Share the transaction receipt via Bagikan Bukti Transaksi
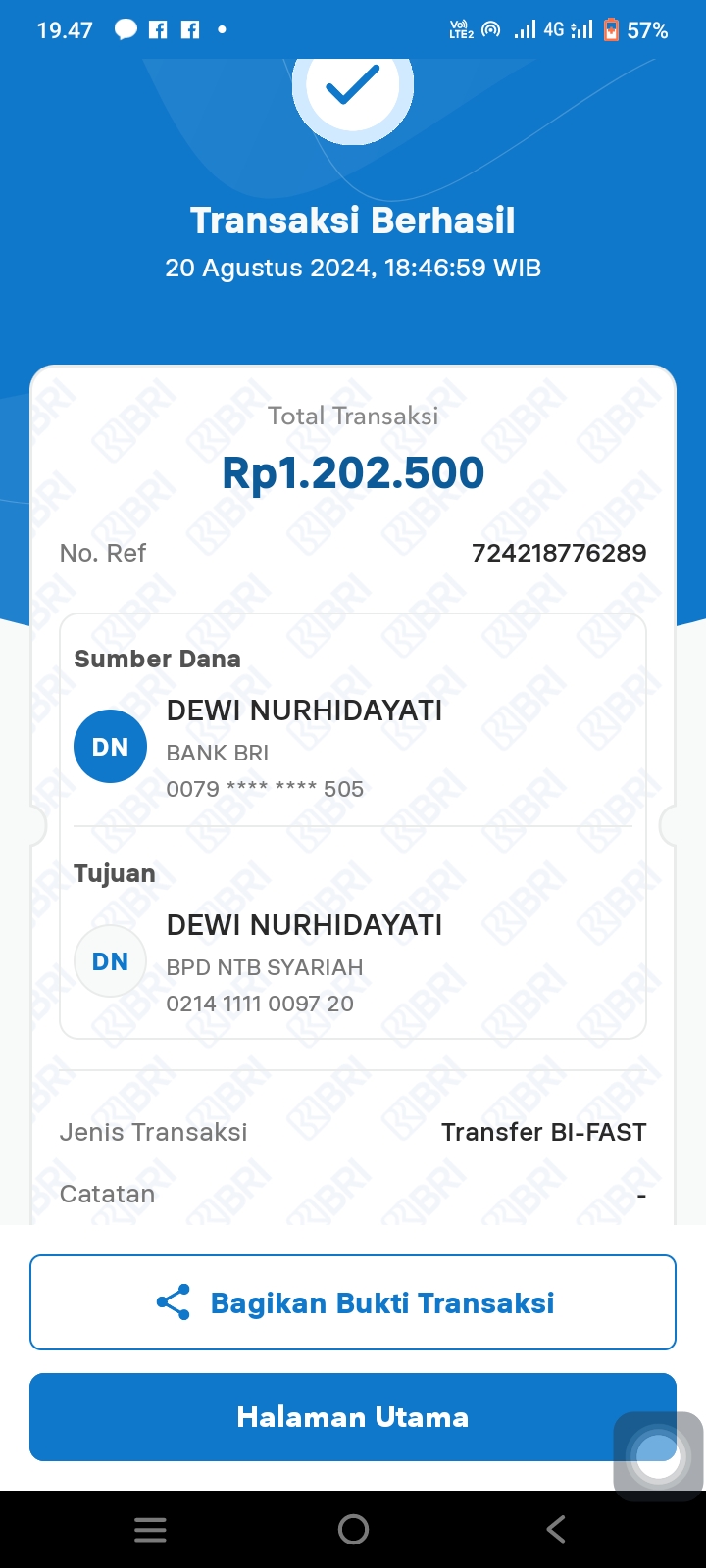706x1568 pixels. pyautogui.click(x=353, y=1302)
